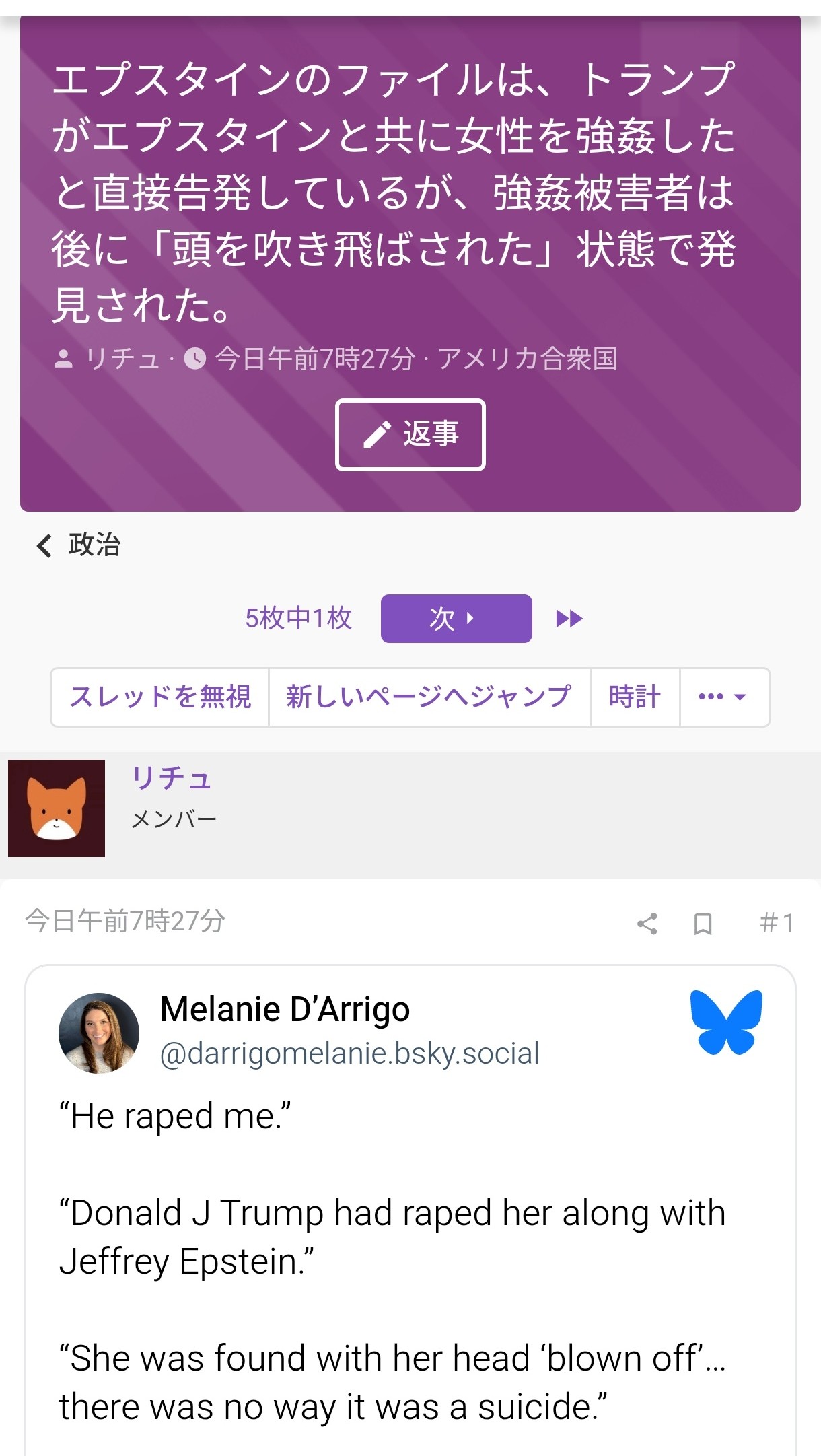Select スレッドを無視 to ignore thread
Image resolution: width=821 pixels, height=1456 pixels.
[x=160, y=697]
